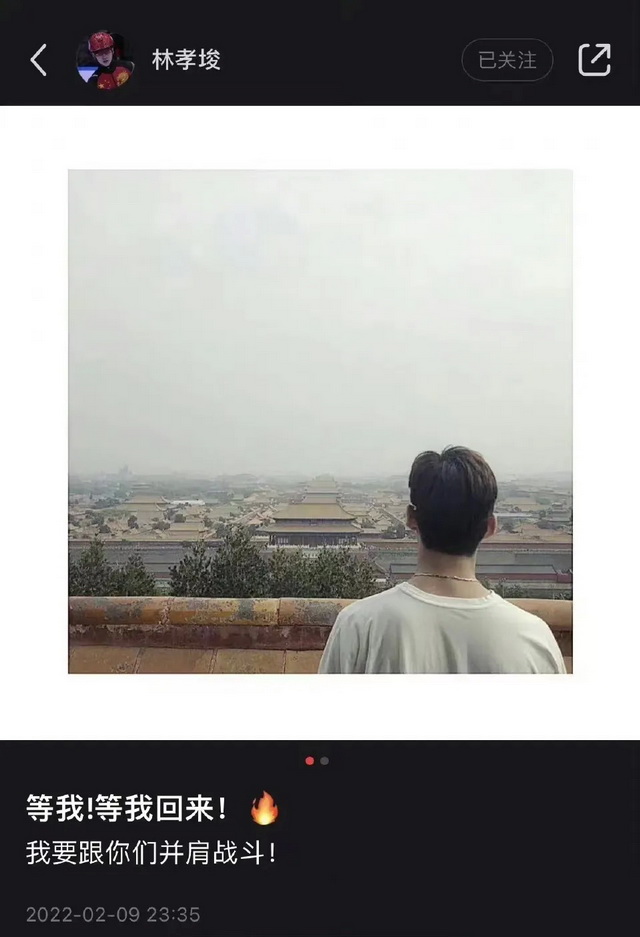Open 林孝埈's profile avatar

tap(105, 60)
